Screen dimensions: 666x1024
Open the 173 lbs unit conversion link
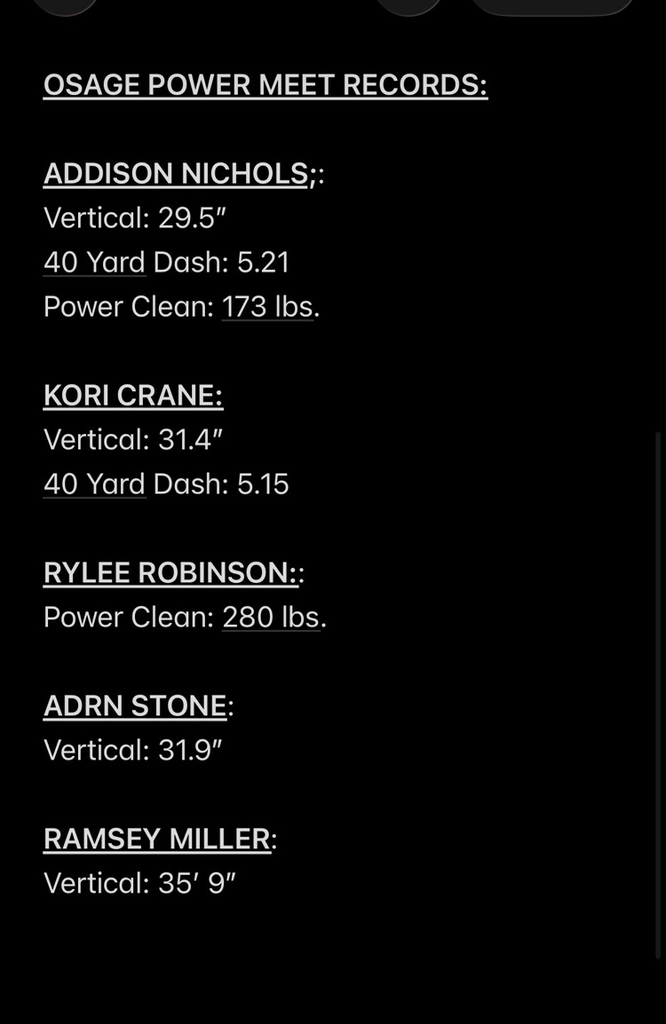click(x=267, y=307)
